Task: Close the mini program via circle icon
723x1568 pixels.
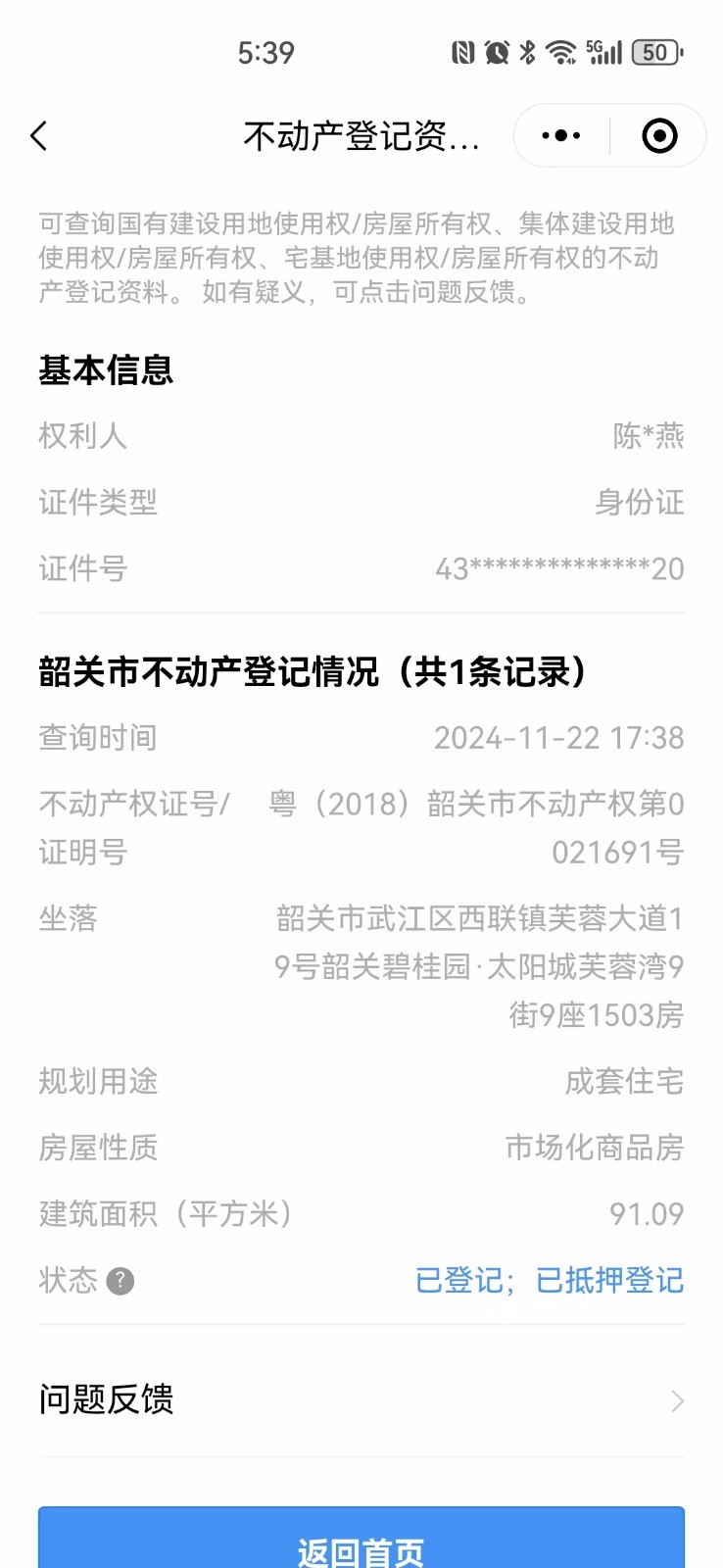Action: (x=659, y=136)
